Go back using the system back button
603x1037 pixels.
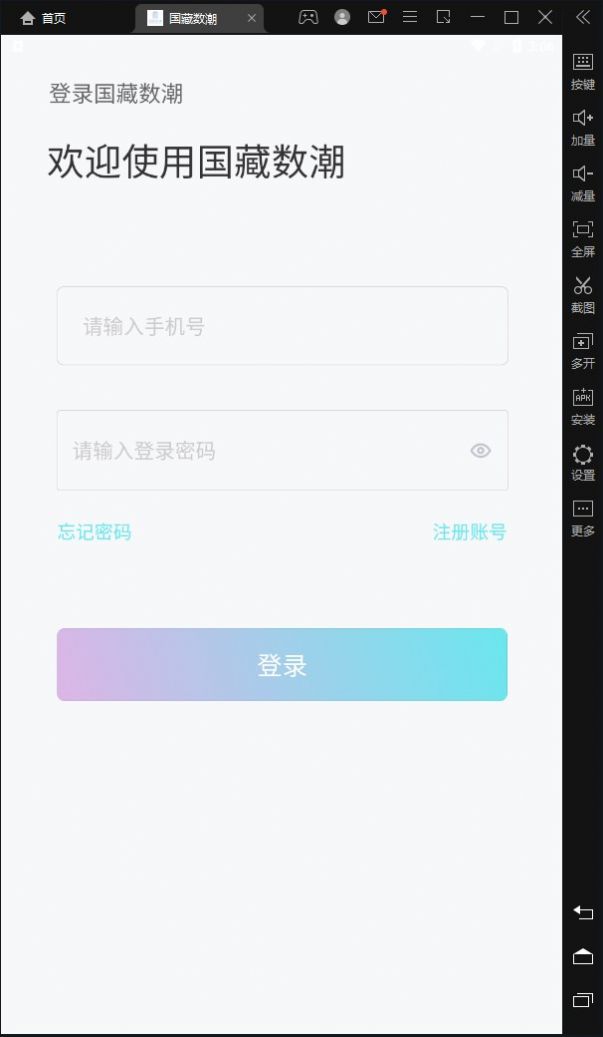(583, 912)
